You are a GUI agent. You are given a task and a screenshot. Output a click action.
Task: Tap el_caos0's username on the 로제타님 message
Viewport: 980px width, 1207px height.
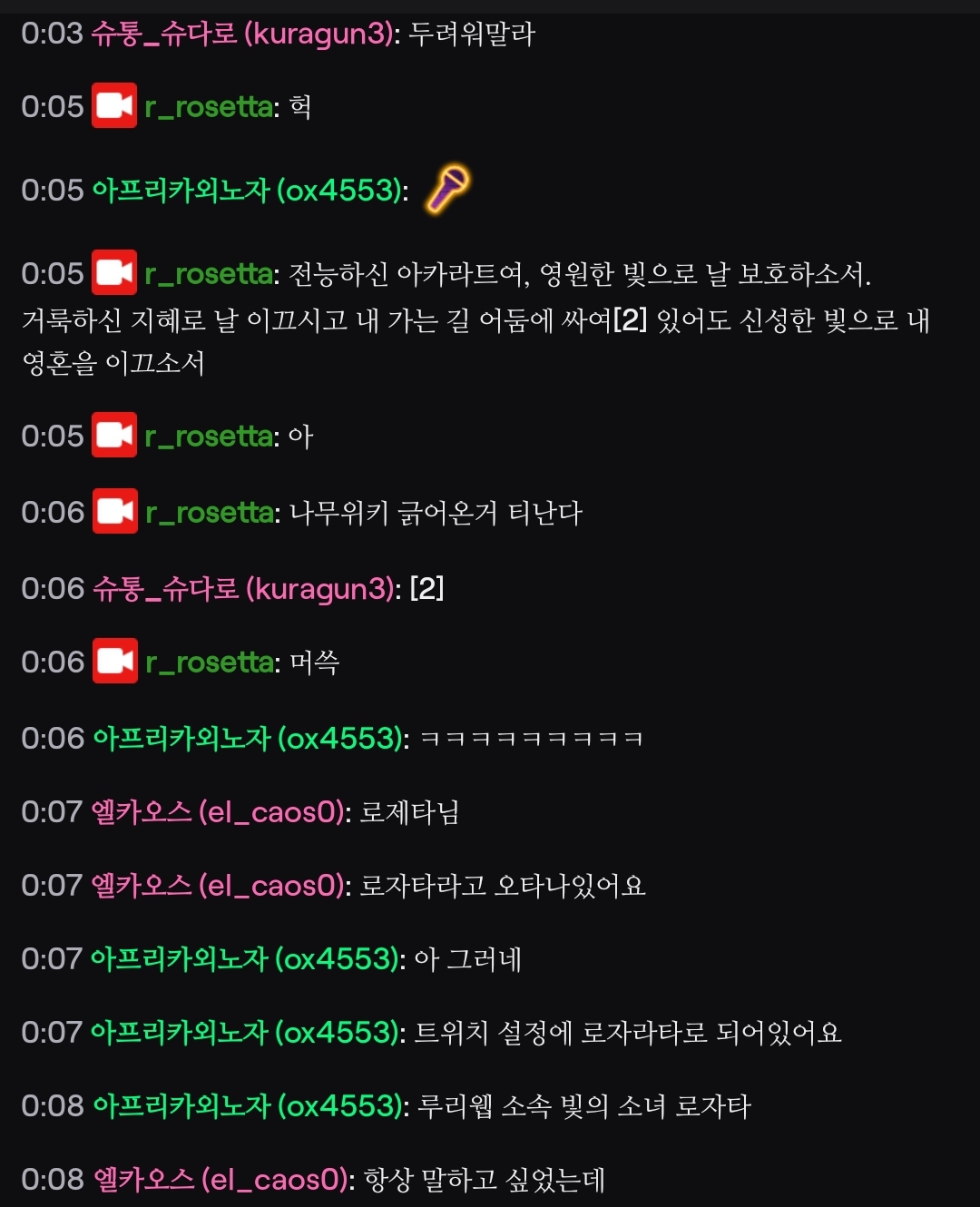pyautogui.click(x=219, y=811)
